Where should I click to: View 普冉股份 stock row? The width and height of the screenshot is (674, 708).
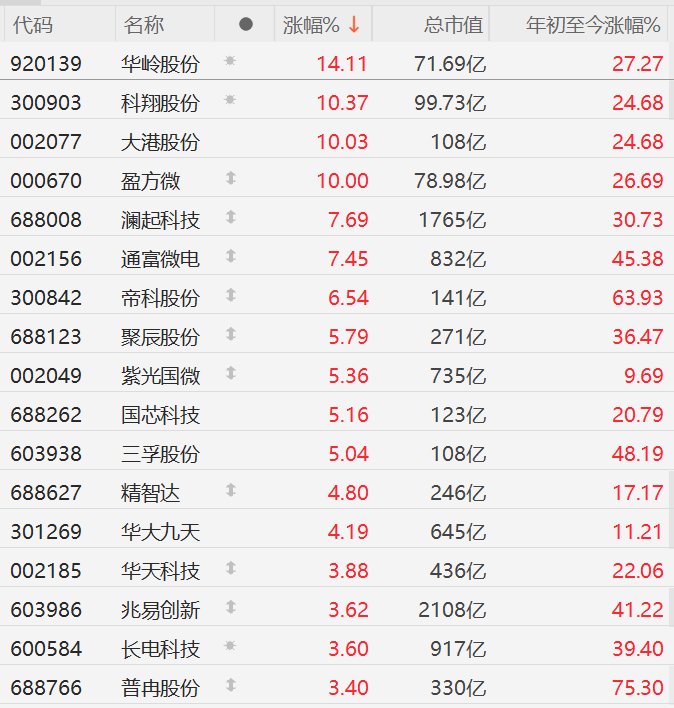tap(160, 688)
